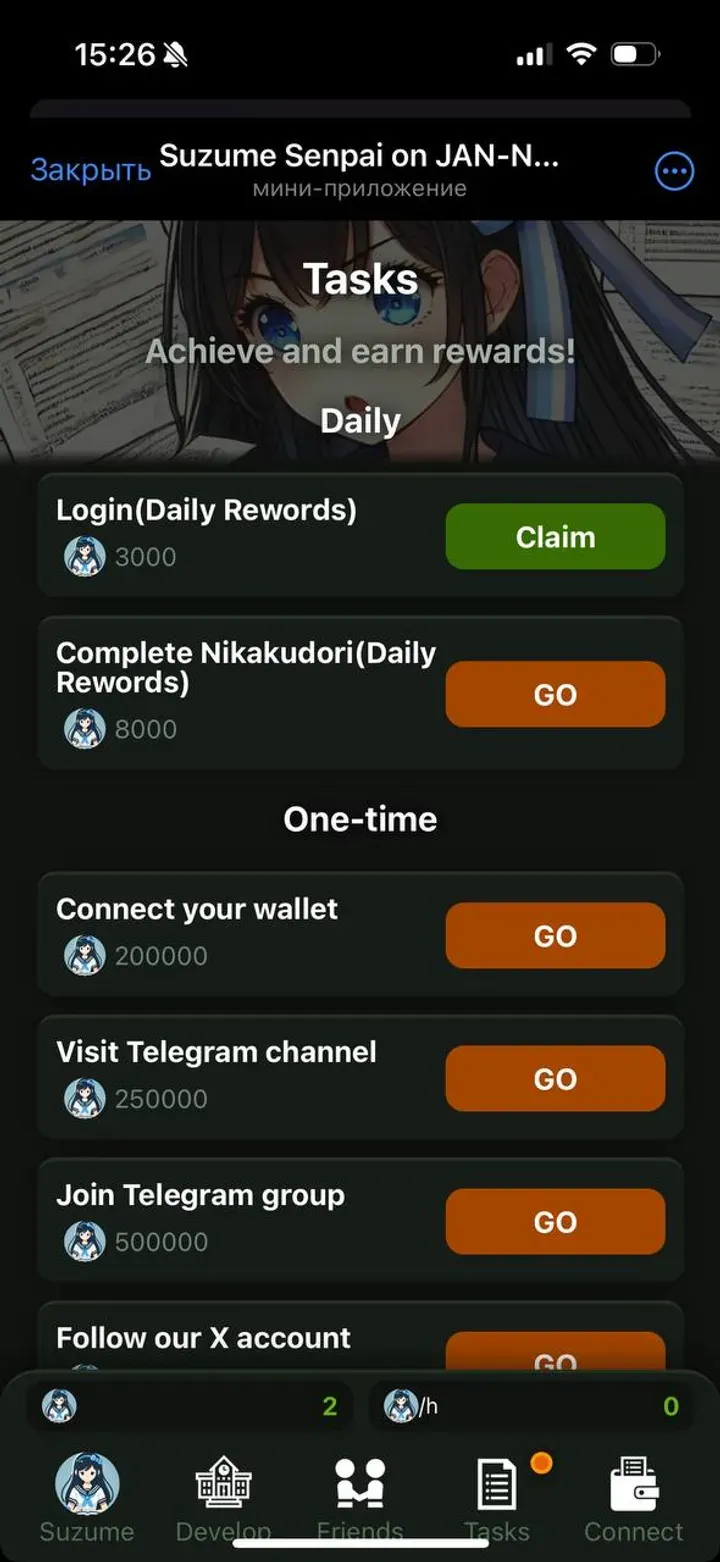Tap GO for Complete Nikakudori task
The height and width of the screenshot is (1562, 720).
[555, 694]
